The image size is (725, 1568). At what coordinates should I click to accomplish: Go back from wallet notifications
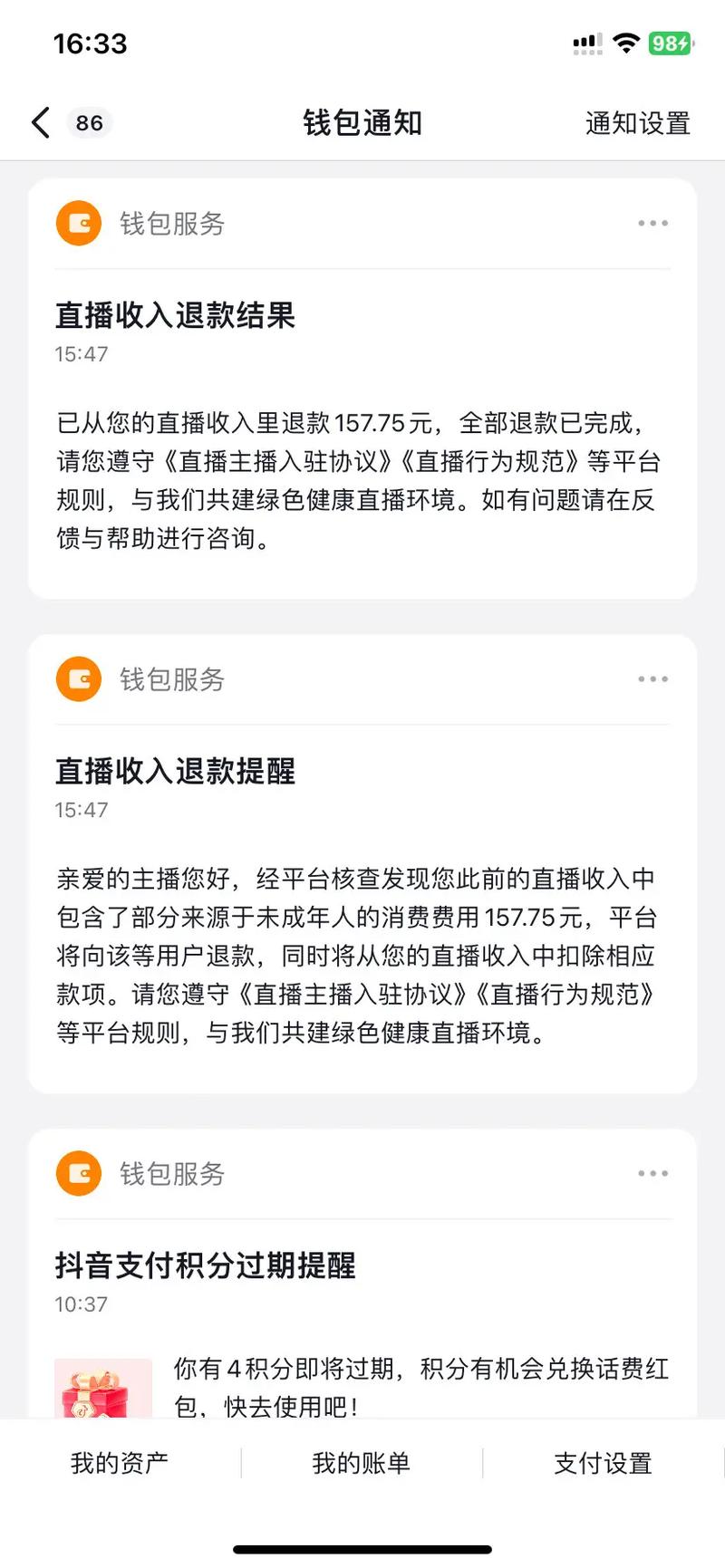pyautogui.click(x=41, y=123)
